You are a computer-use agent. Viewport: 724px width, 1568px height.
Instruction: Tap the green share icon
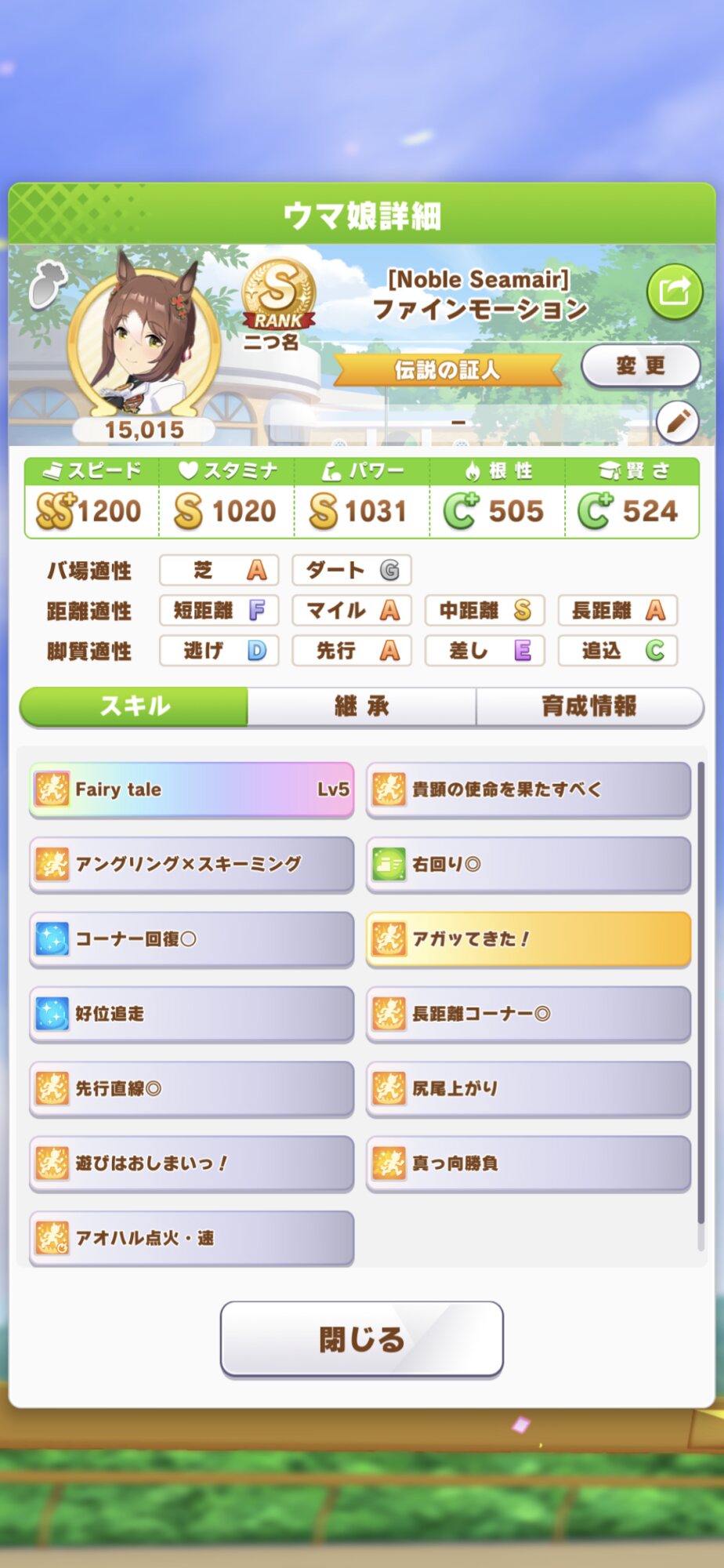tap(674, 292)
